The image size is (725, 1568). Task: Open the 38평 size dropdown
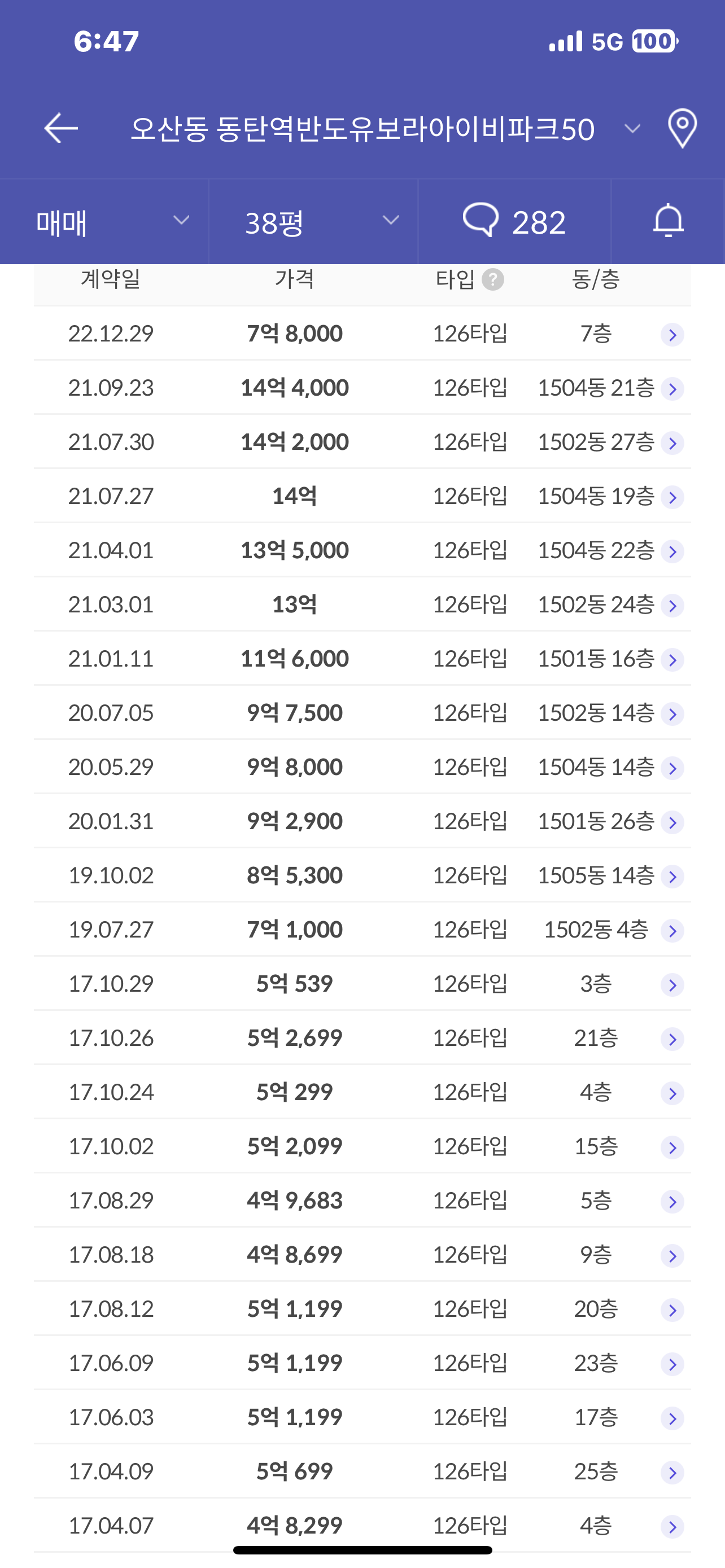click(x=313, y=222)
